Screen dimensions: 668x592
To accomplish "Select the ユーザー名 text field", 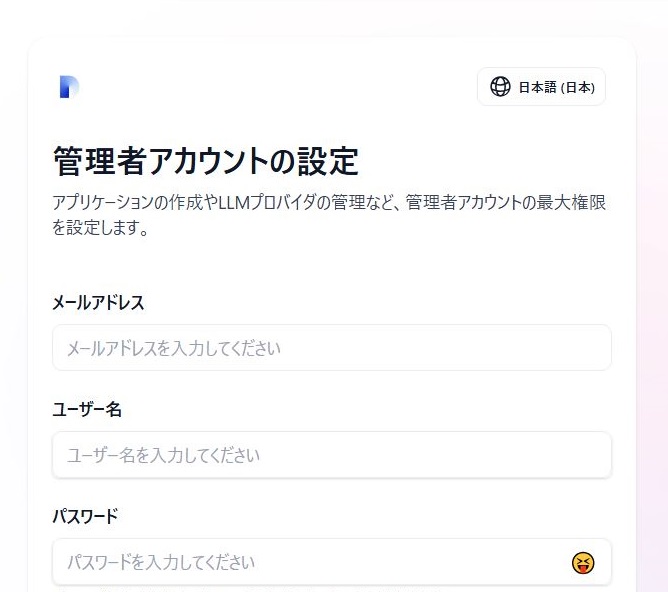I will pos(331,455).
